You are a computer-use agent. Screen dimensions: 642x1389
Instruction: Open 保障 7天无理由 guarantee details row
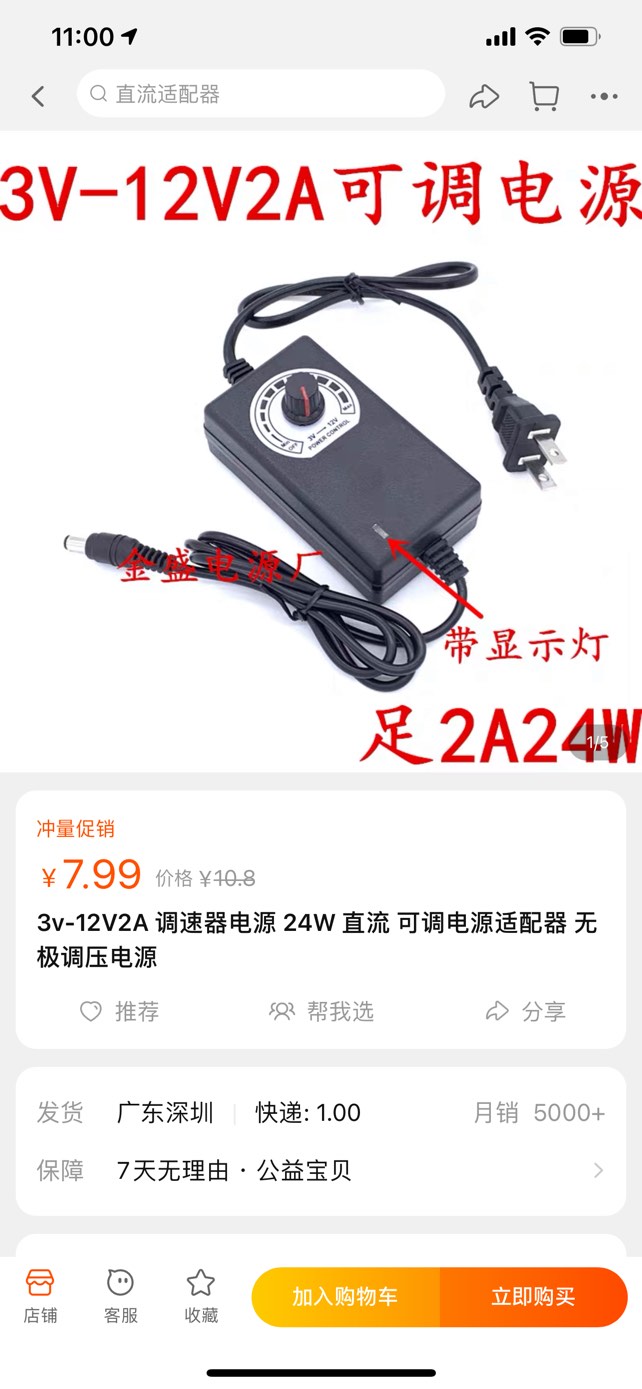[320, 1170]
